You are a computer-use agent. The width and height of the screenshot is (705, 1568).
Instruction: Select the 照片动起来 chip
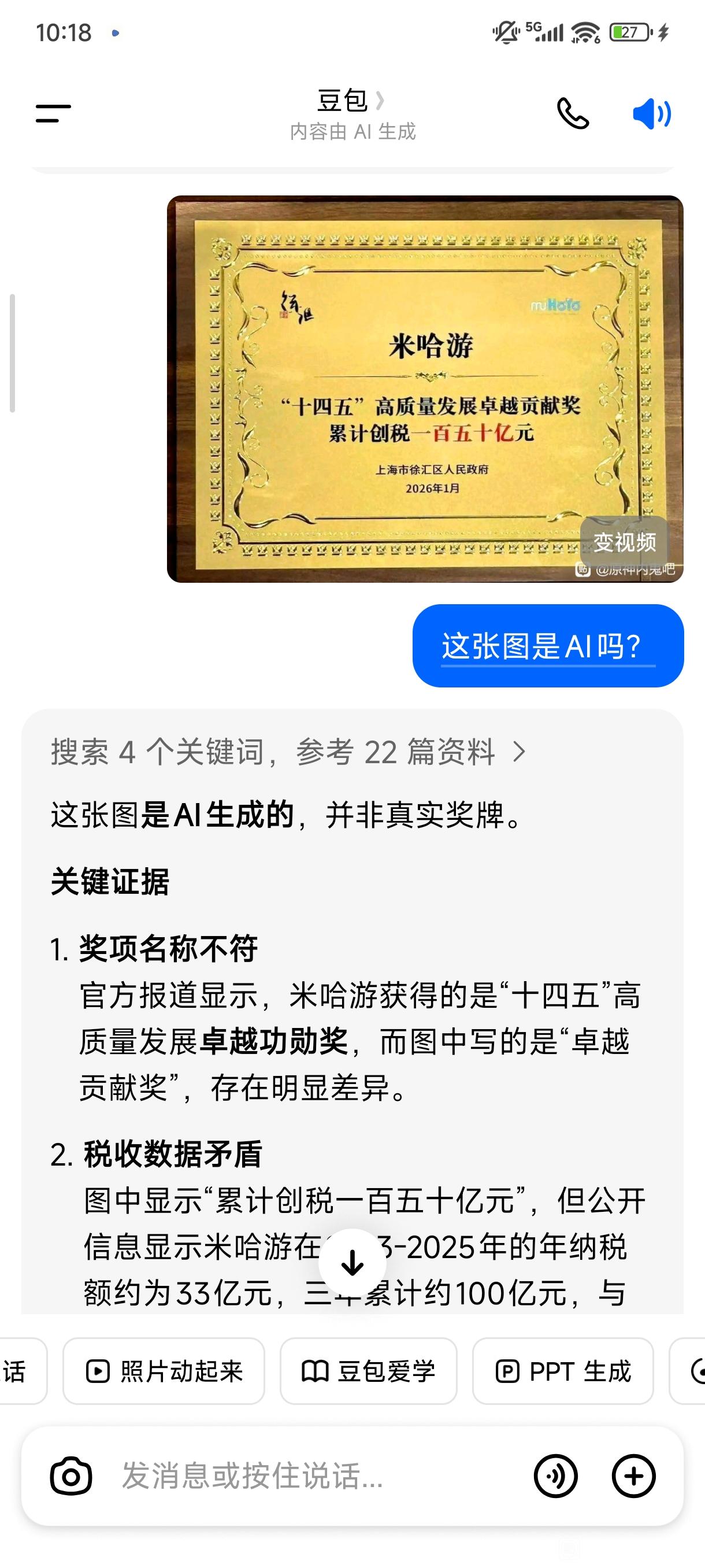(x=164, y=1371)
